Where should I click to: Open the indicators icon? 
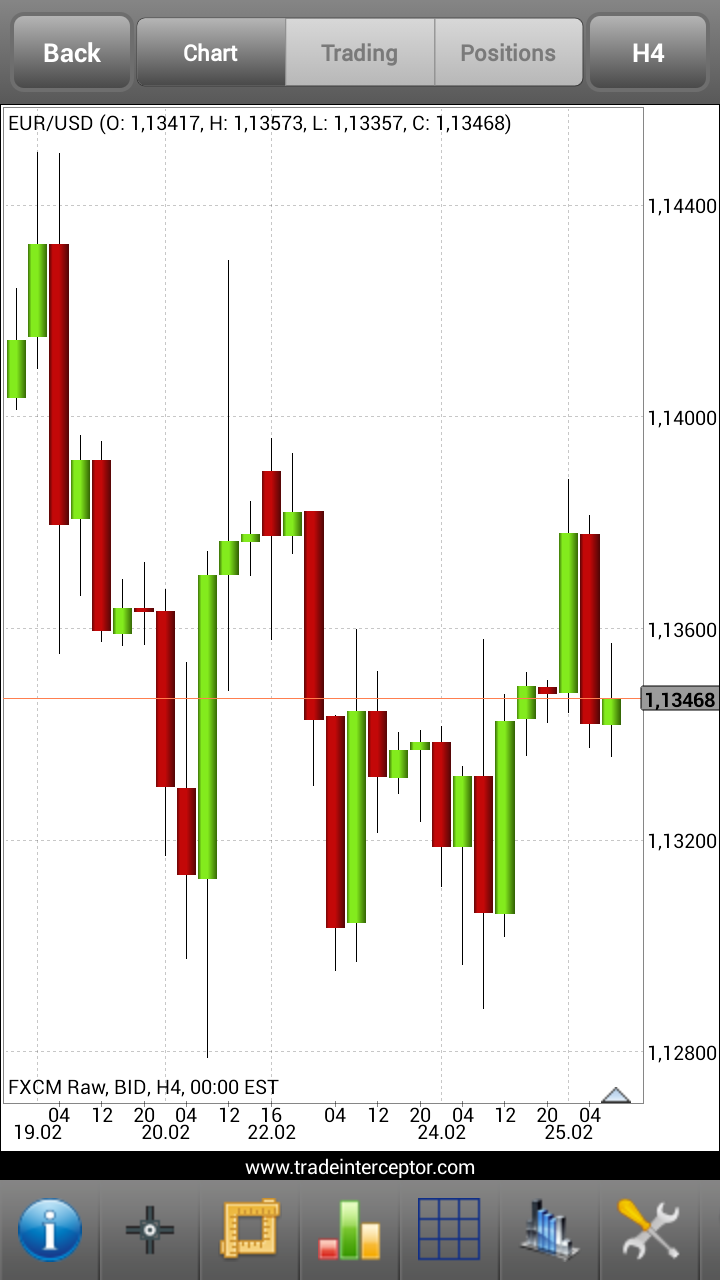[549, 1230]
